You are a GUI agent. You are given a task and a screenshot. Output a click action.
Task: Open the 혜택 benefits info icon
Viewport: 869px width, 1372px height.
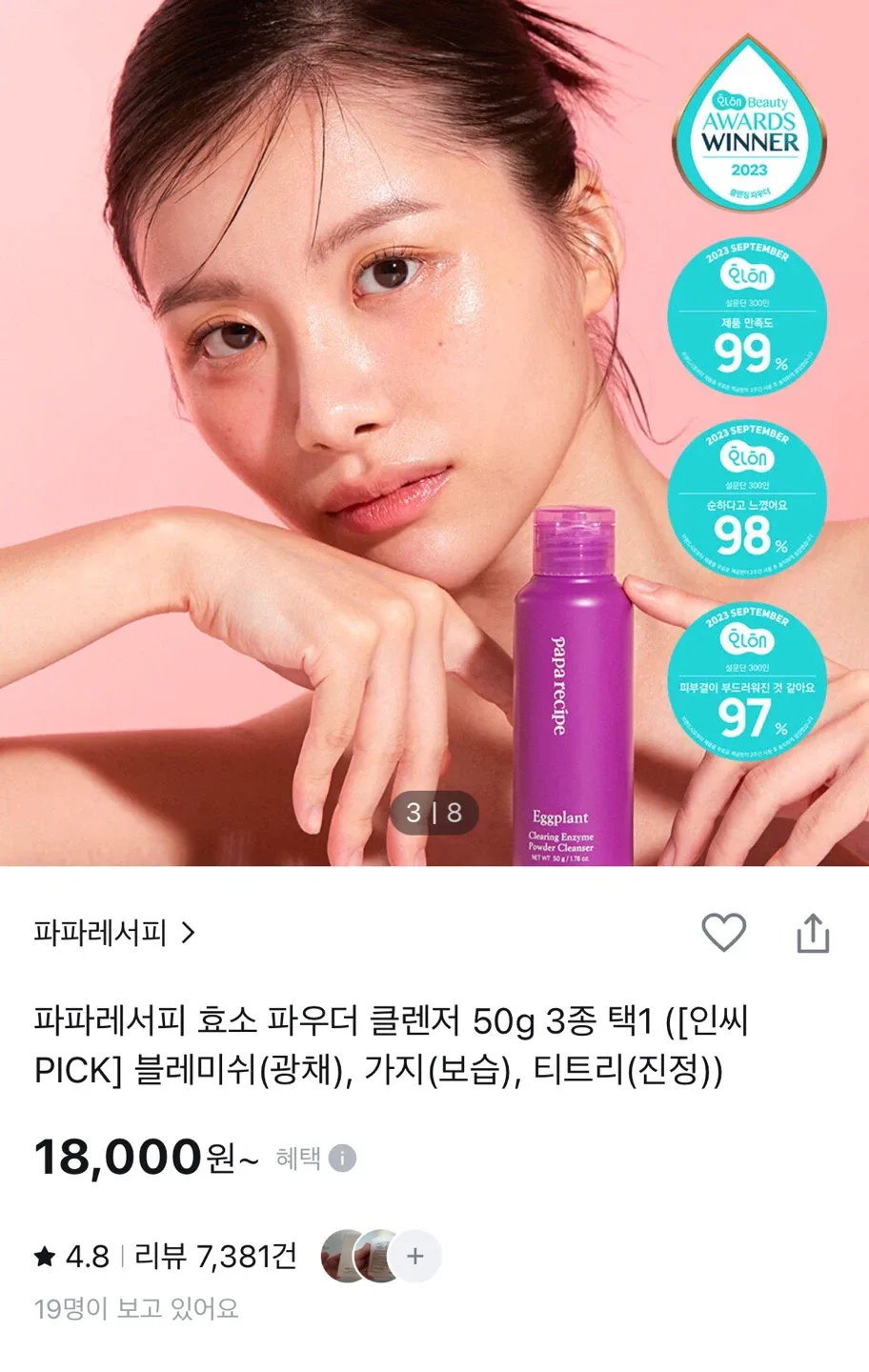tap(342, 1158)
